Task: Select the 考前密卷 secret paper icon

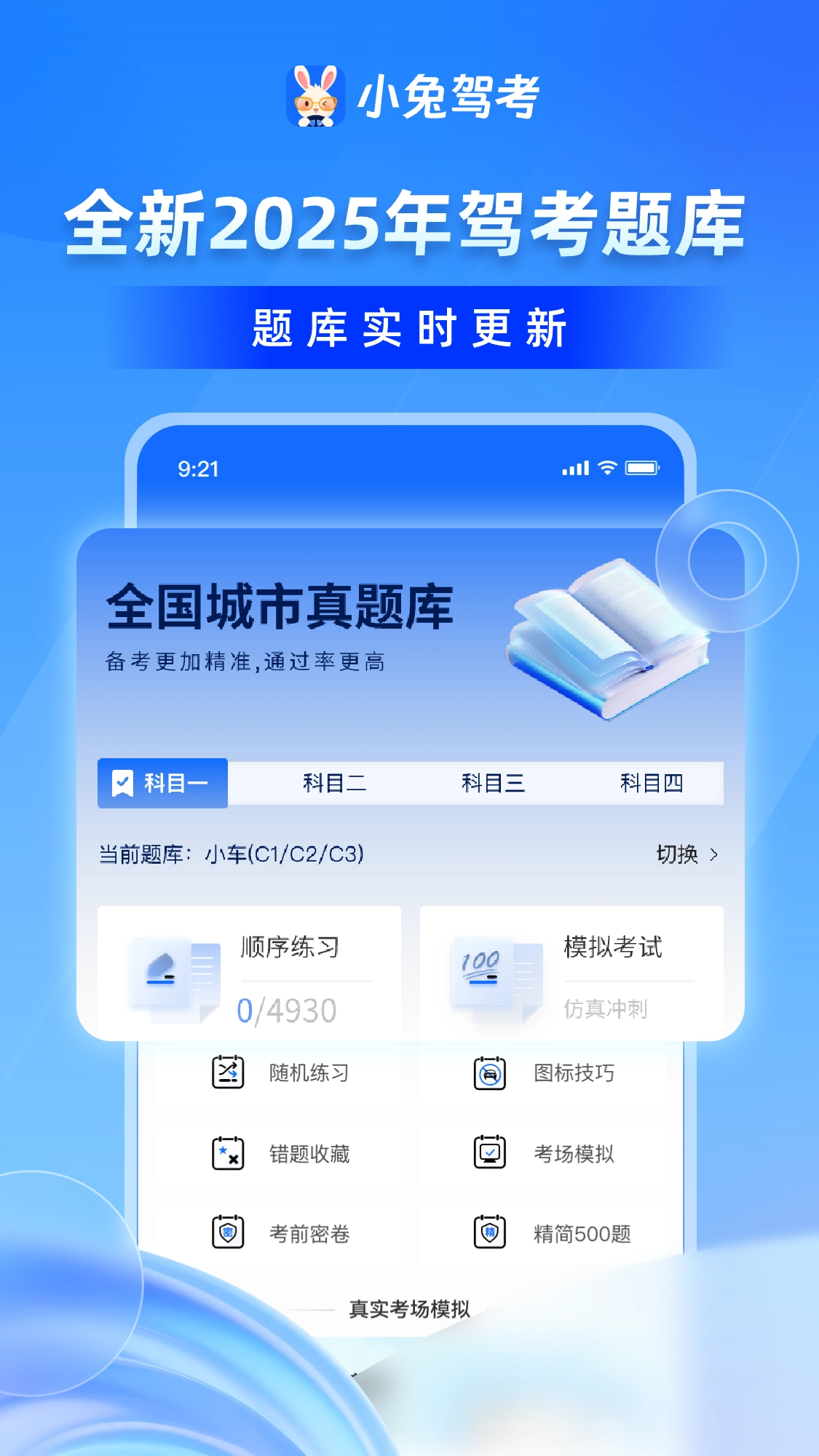Action: coord(226,1233)
